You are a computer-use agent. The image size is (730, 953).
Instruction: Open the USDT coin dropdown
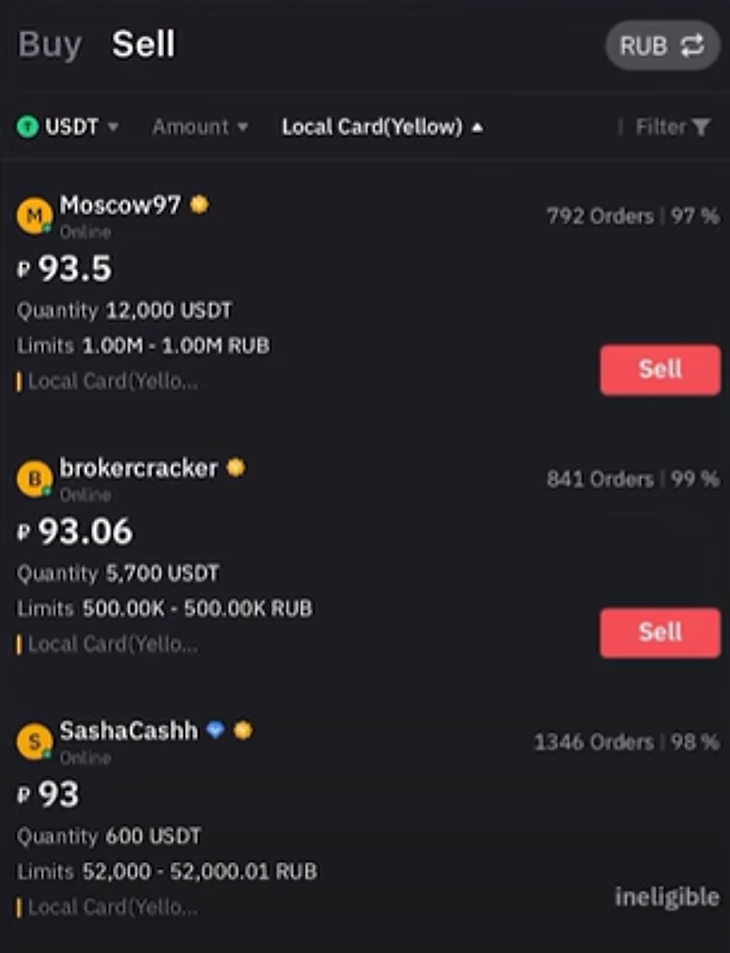(x=68, y=127)
